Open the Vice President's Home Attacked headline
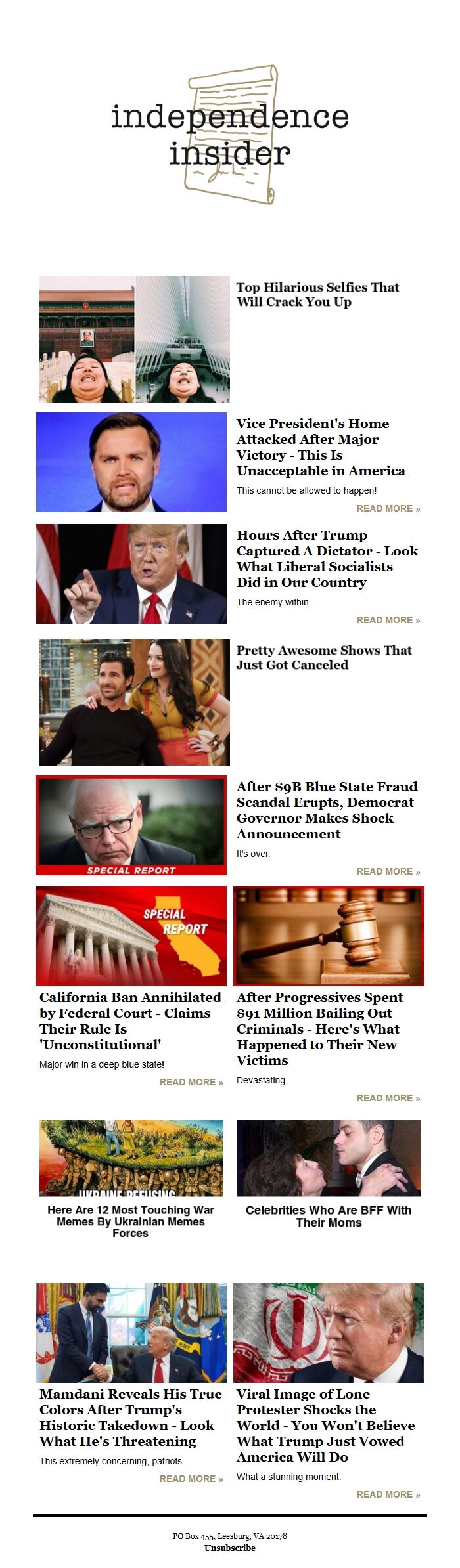Viewport: 460px width, 1568px height. [321, 447]
